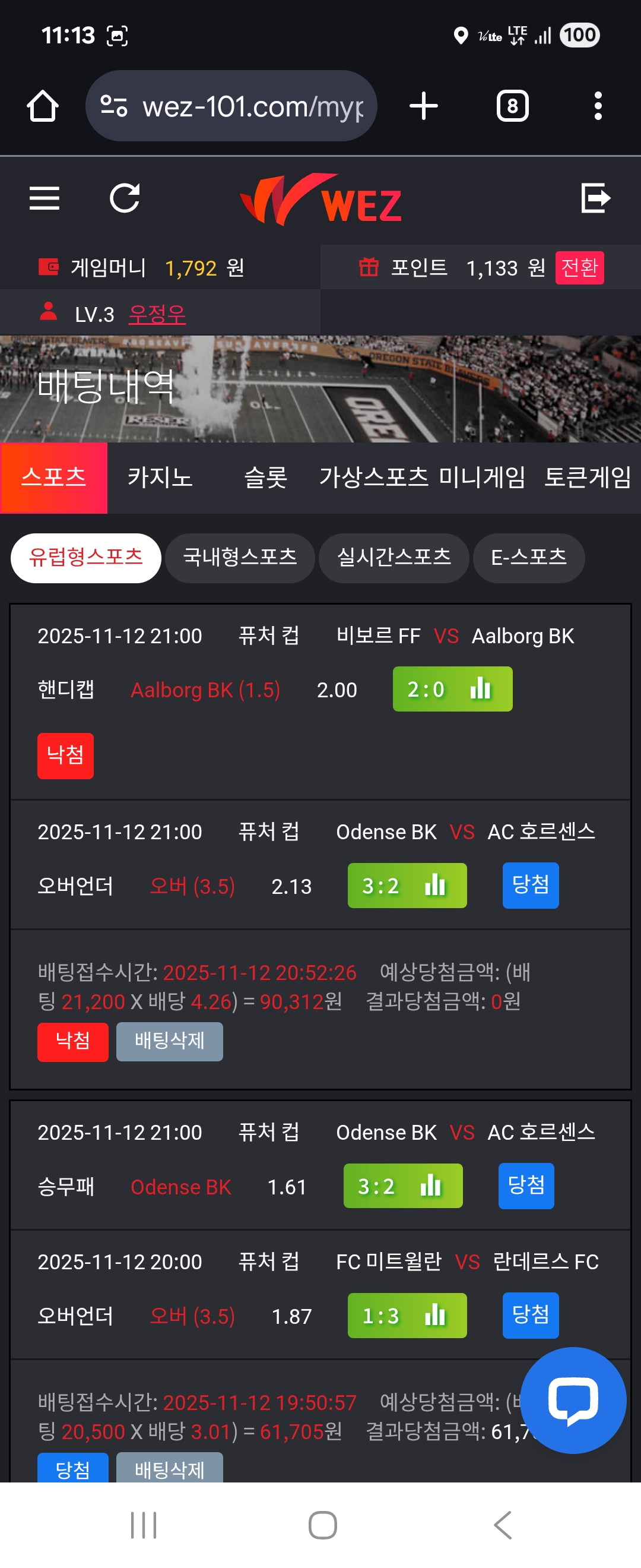View stats for the 2:0 비보르 FF score
641x1568 pixels.
point(452,689)
